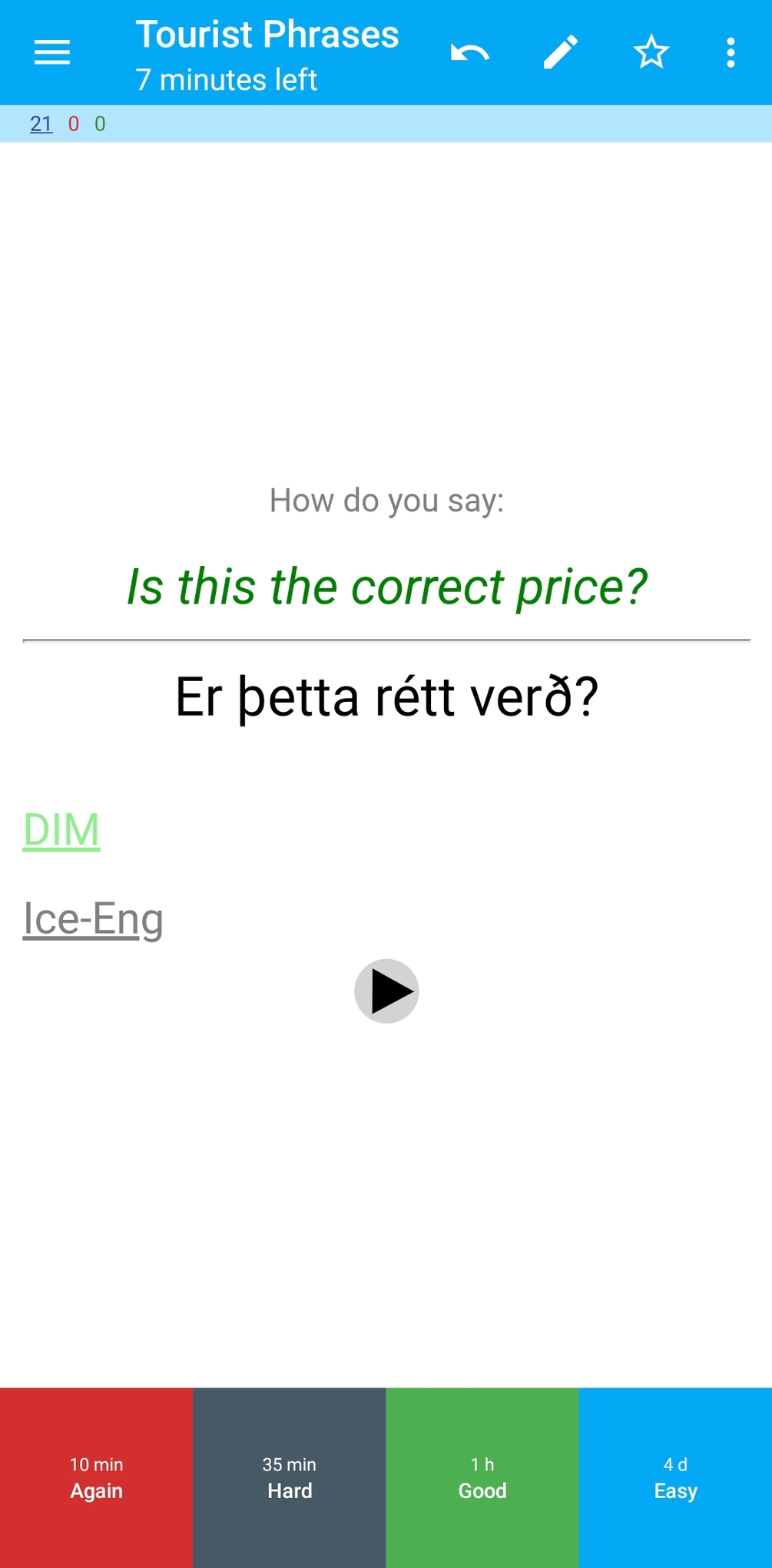The image size is (772, 1568).
Task: Open the navigation drawer menu
Action: 52,52
